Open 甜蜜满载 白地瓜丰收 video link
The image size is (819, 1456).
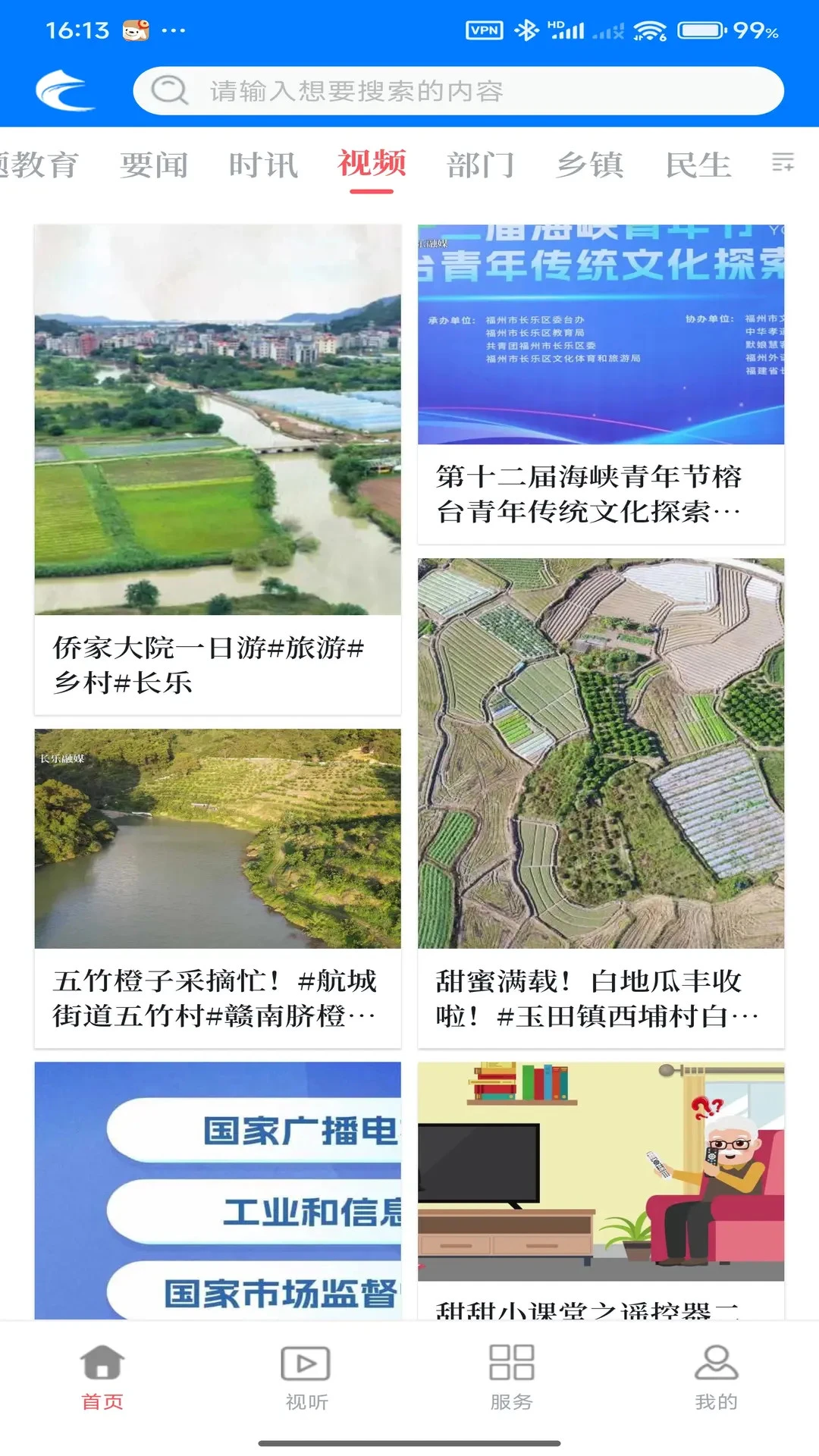coord(602,993)
